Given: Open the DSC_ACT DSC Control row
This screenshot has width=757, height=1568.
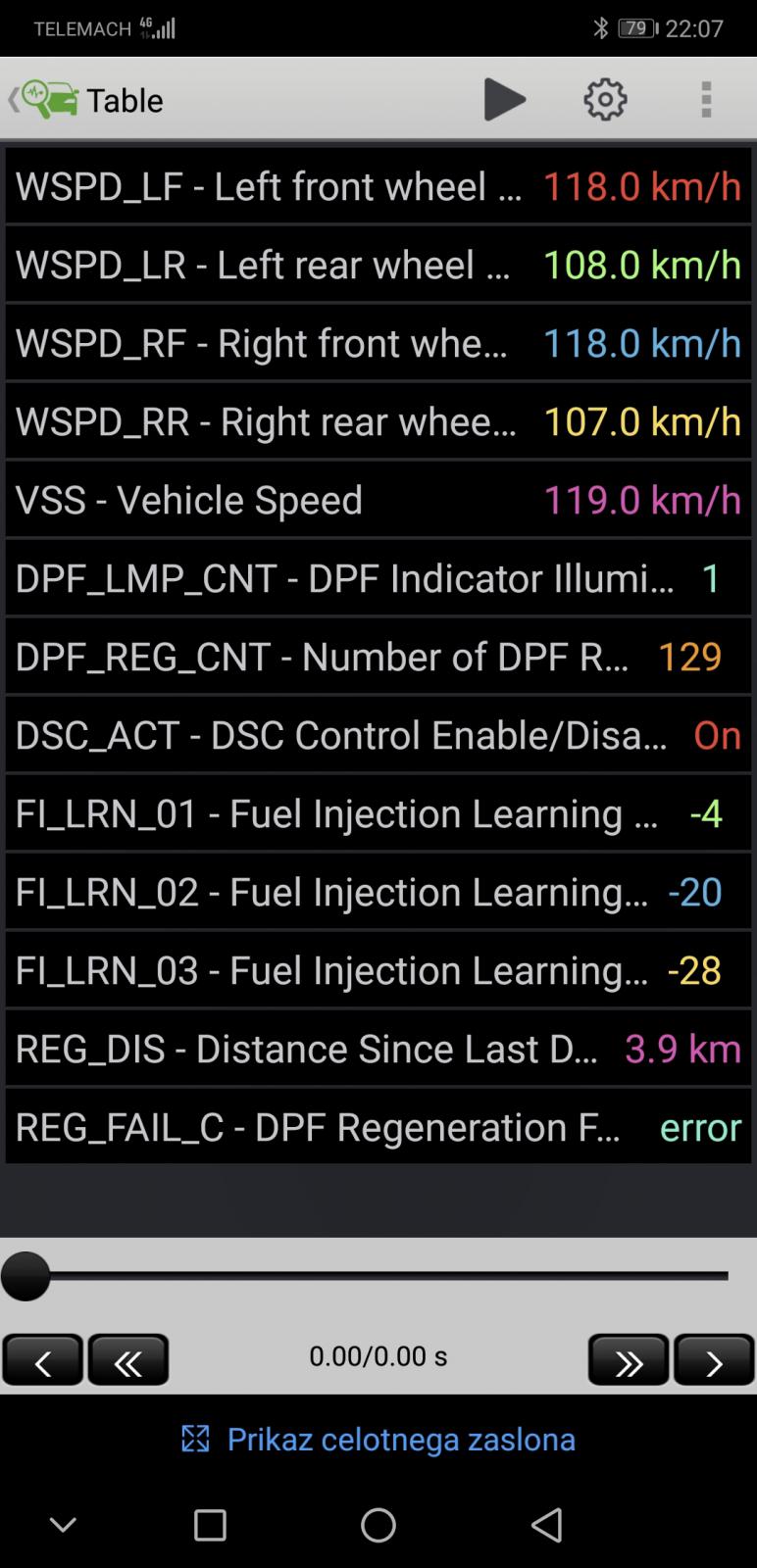Looking at the screenshot, I should click(378, 735).
